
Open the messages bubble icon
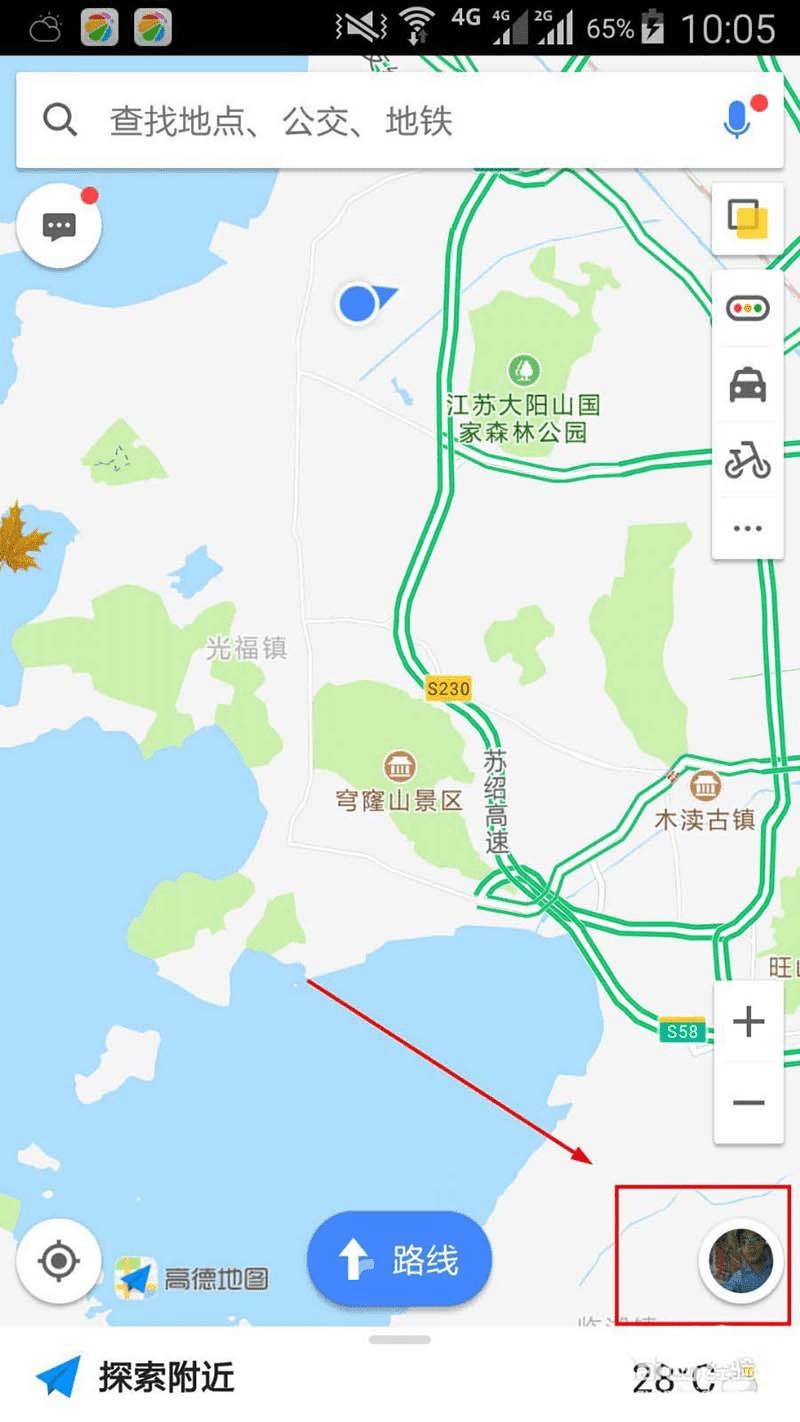[59, 227]
